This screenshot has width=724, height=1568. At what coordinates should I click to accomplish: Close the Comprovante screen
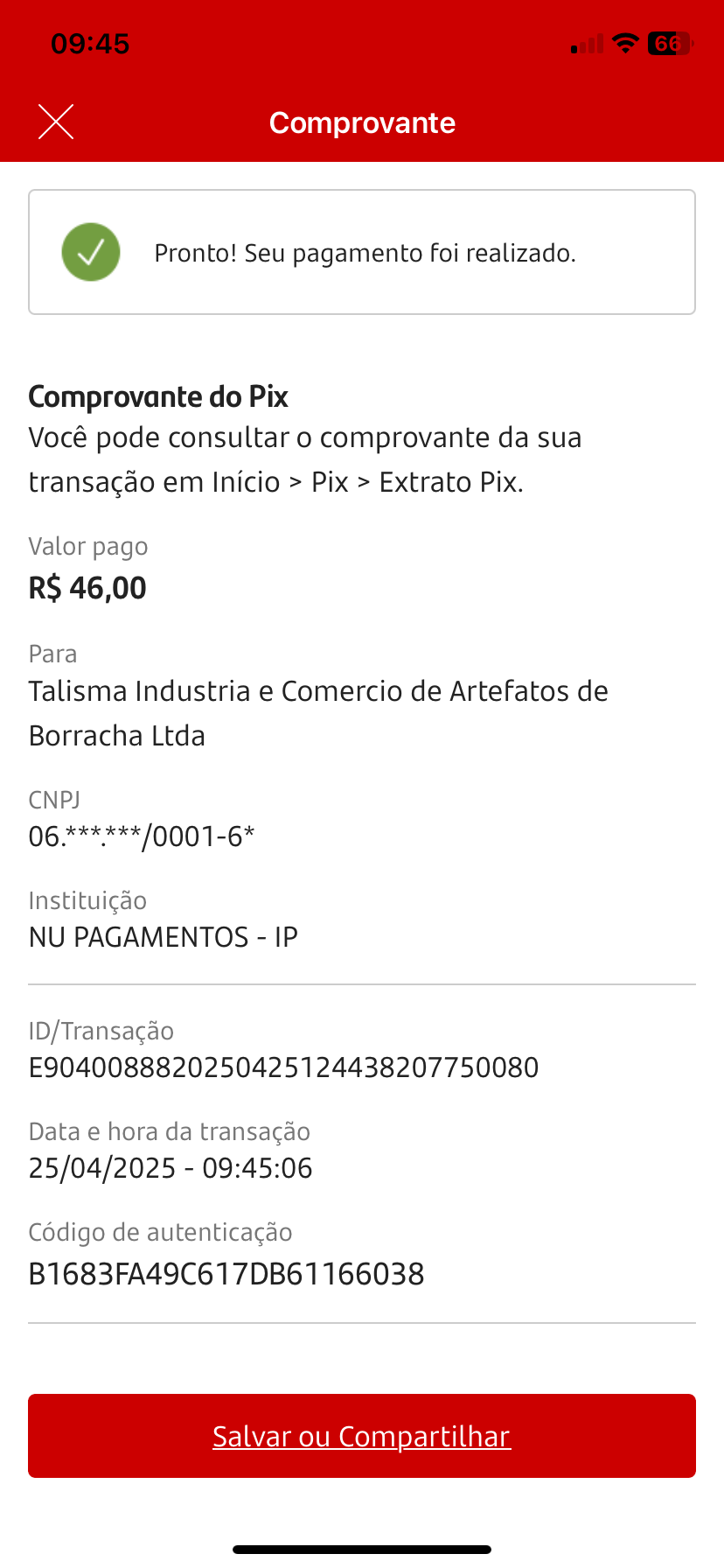pos(56,122)
